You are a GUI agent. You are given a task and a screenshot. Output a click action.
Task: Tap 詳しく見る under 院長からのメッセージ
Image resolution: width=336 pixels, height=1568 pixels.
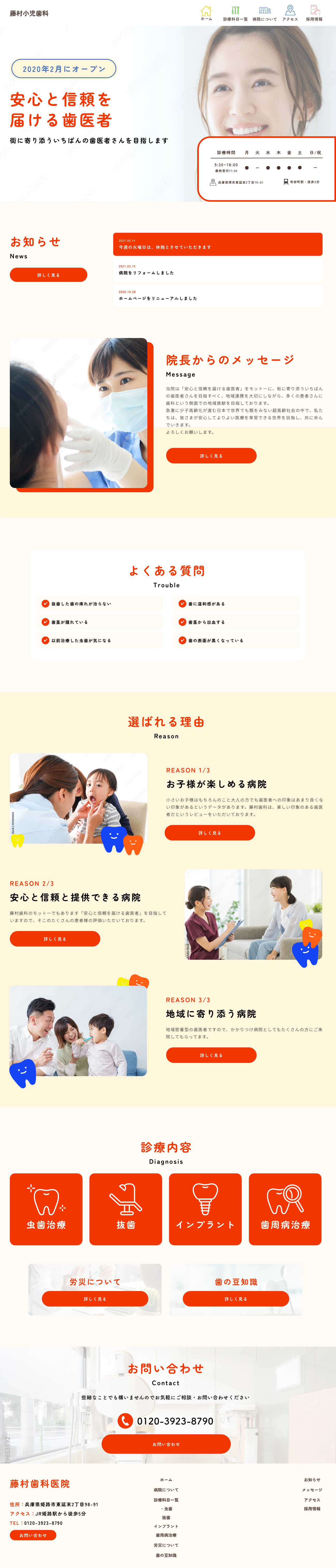[x=211, y=455]
